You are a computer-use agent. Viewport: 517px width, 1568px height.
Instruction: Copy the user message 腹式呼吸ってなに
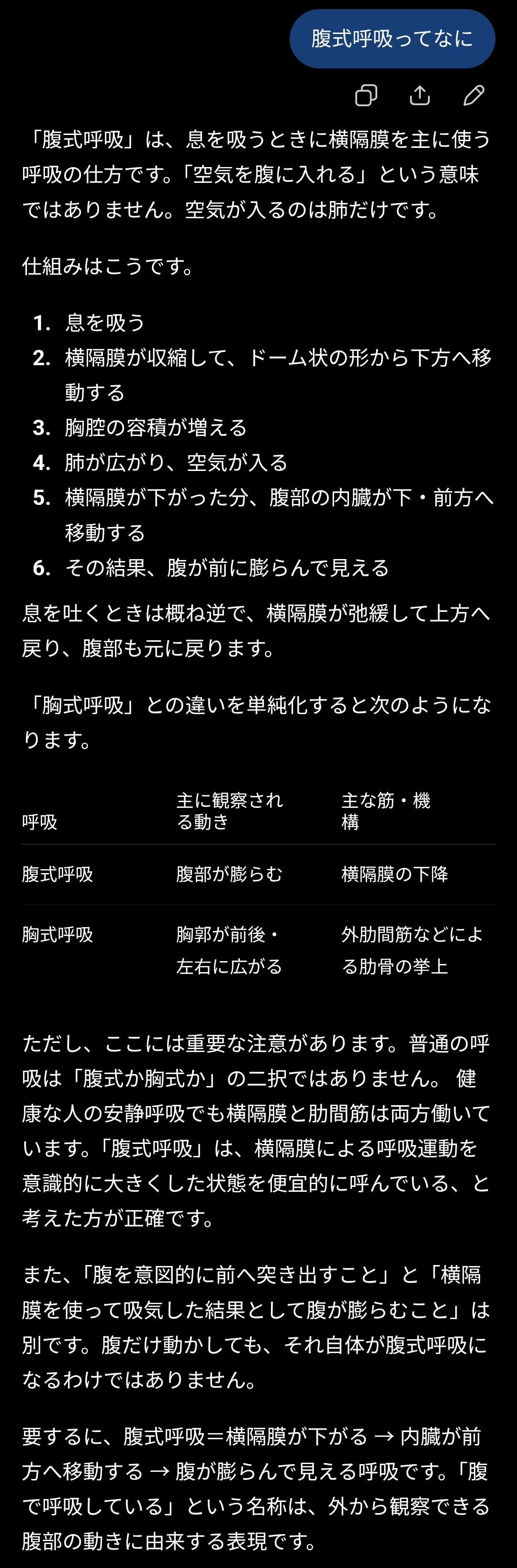366,95
